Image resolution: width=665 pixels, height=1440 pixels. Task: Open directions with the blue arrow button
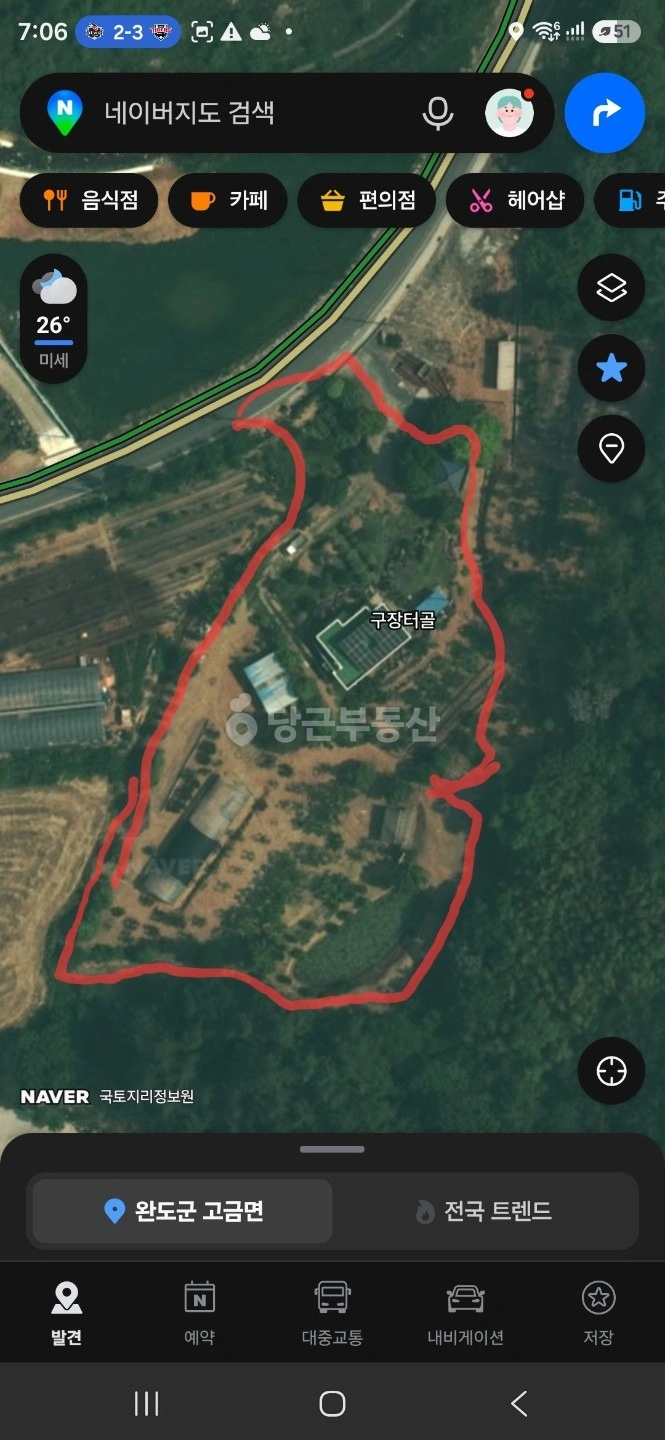(605, 113)
